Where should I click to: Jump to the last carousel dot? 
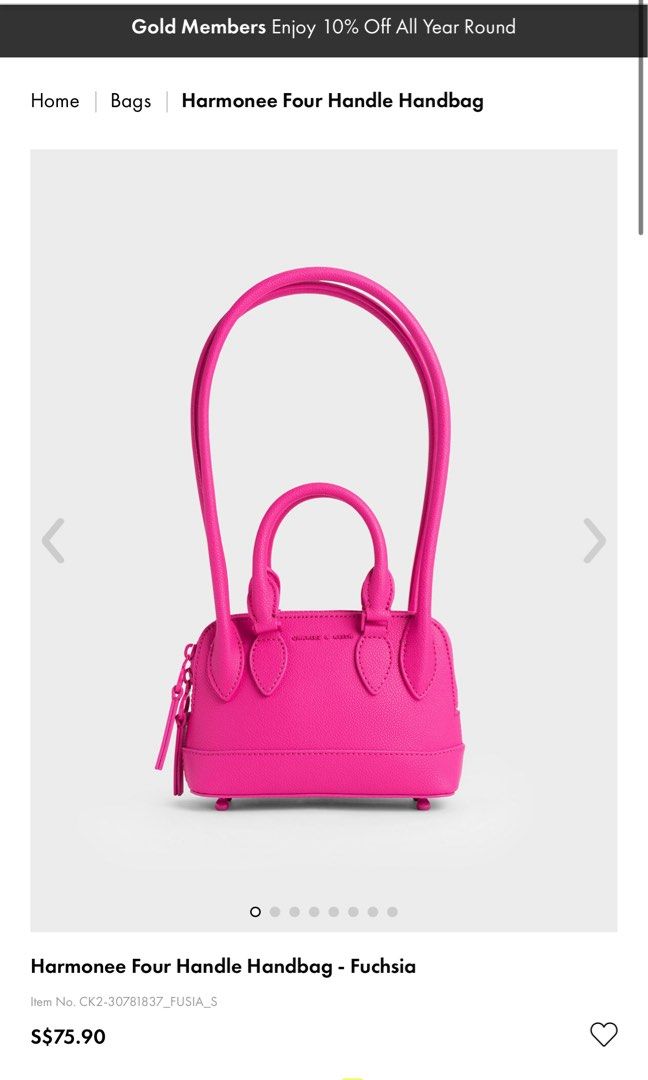click(x=392, y=912)
